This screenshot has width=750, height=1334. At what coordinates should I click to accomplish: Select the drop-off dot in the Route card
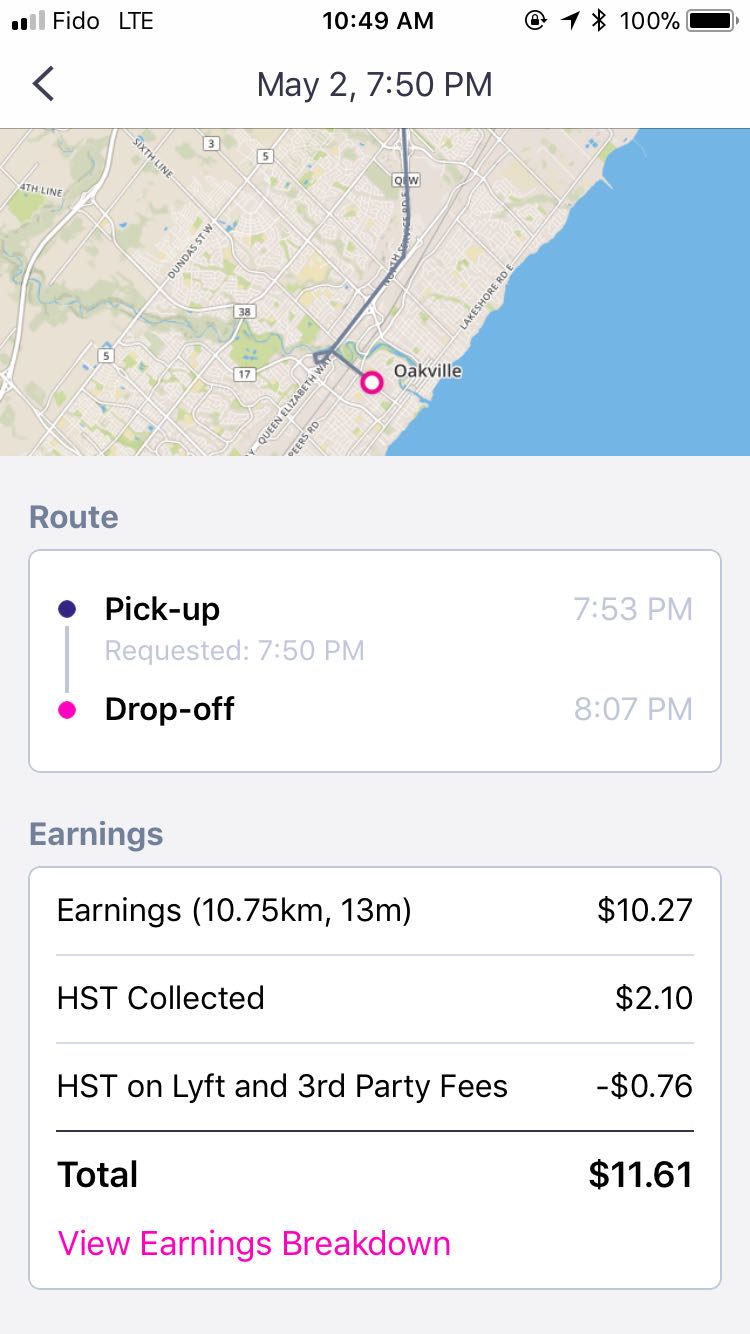tap(64, 708)
